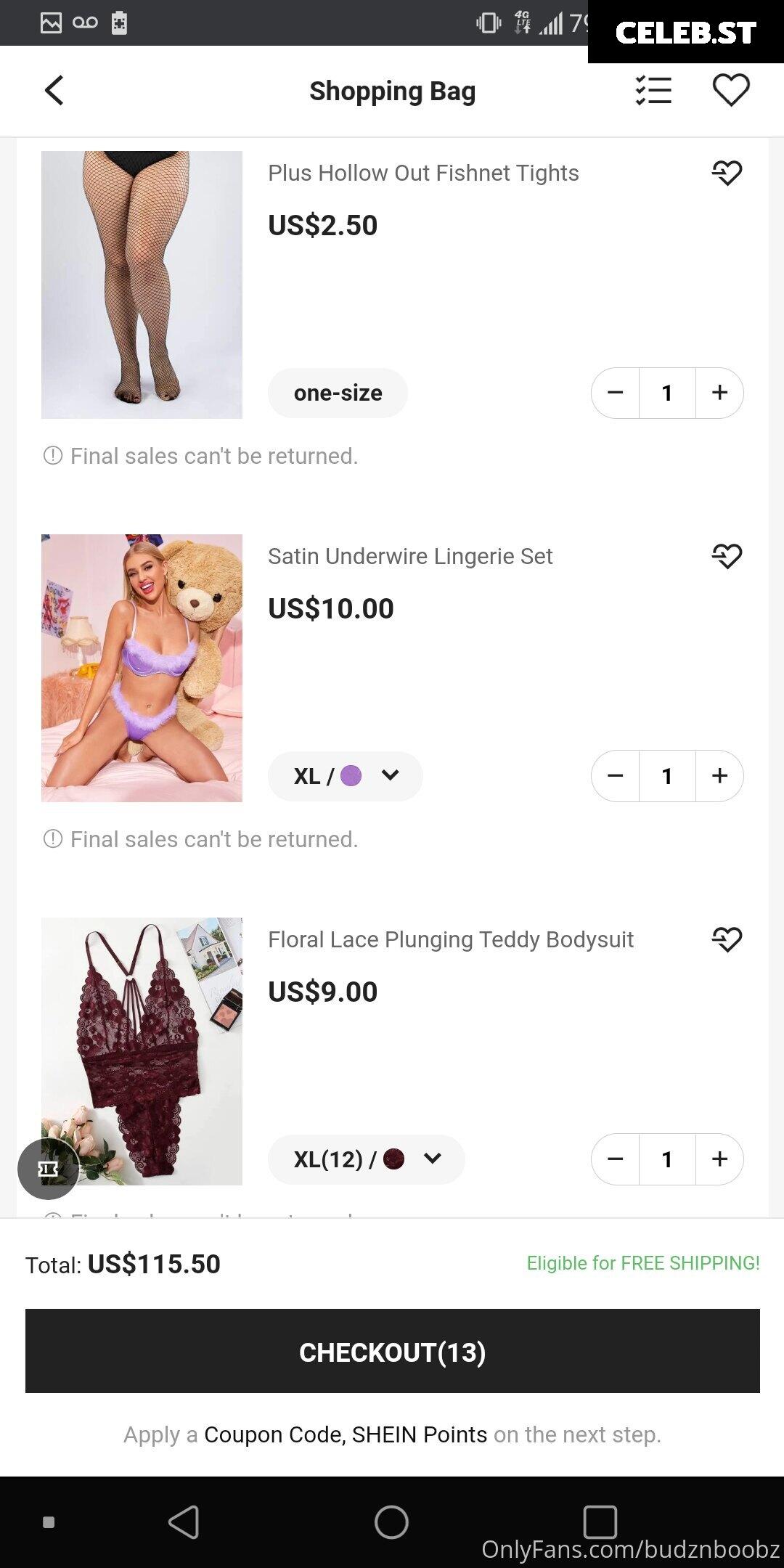Open the one-size option of Fishnet Tights
This screenshot has width=784, height=1568.
[338, 393]
